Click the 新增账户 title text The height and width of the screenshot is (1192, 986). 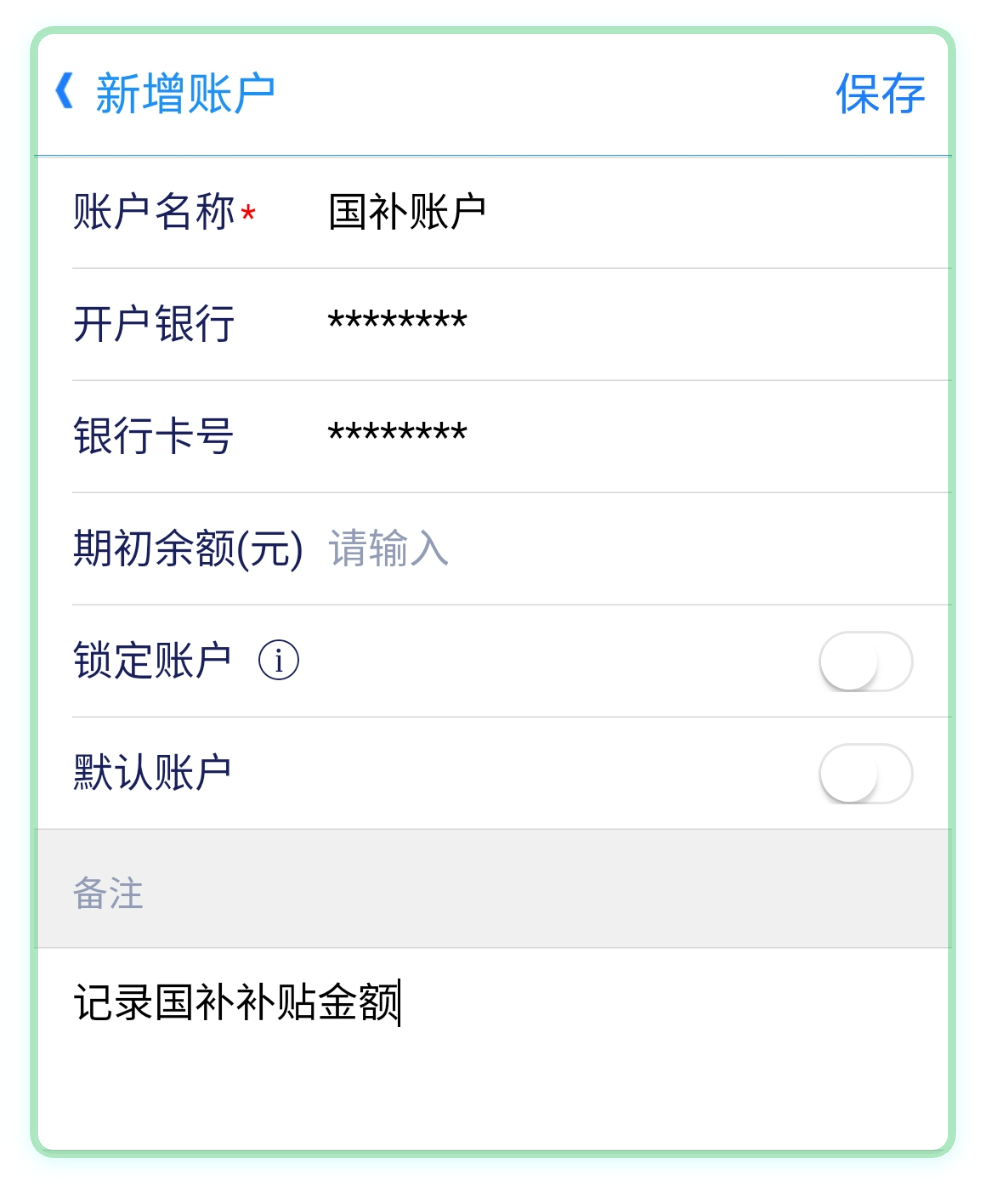tap(175, 94)
